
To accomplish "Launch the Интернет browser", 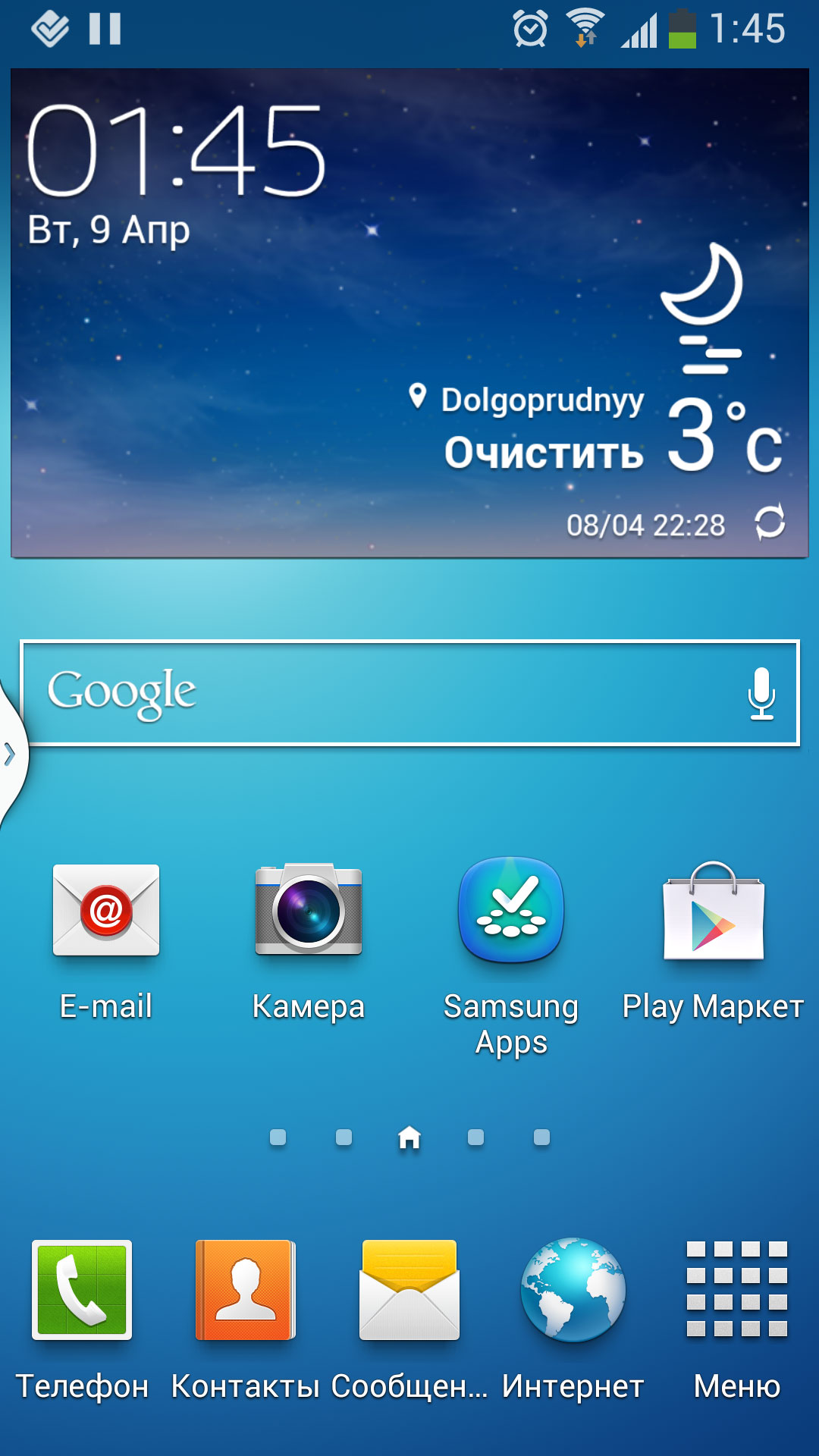I will click(573, 1321).
